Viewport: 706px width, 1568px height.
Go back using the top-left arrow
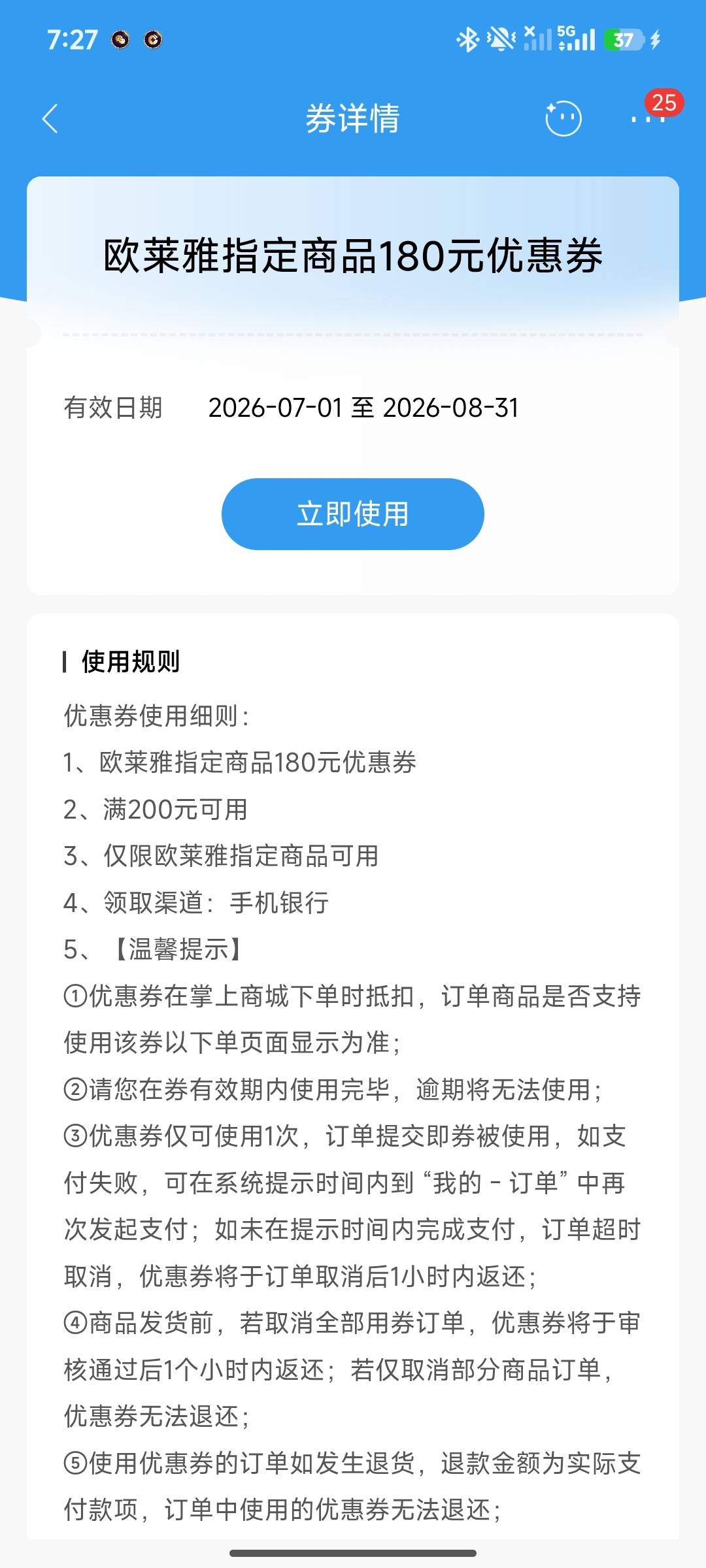pos(50,119)
